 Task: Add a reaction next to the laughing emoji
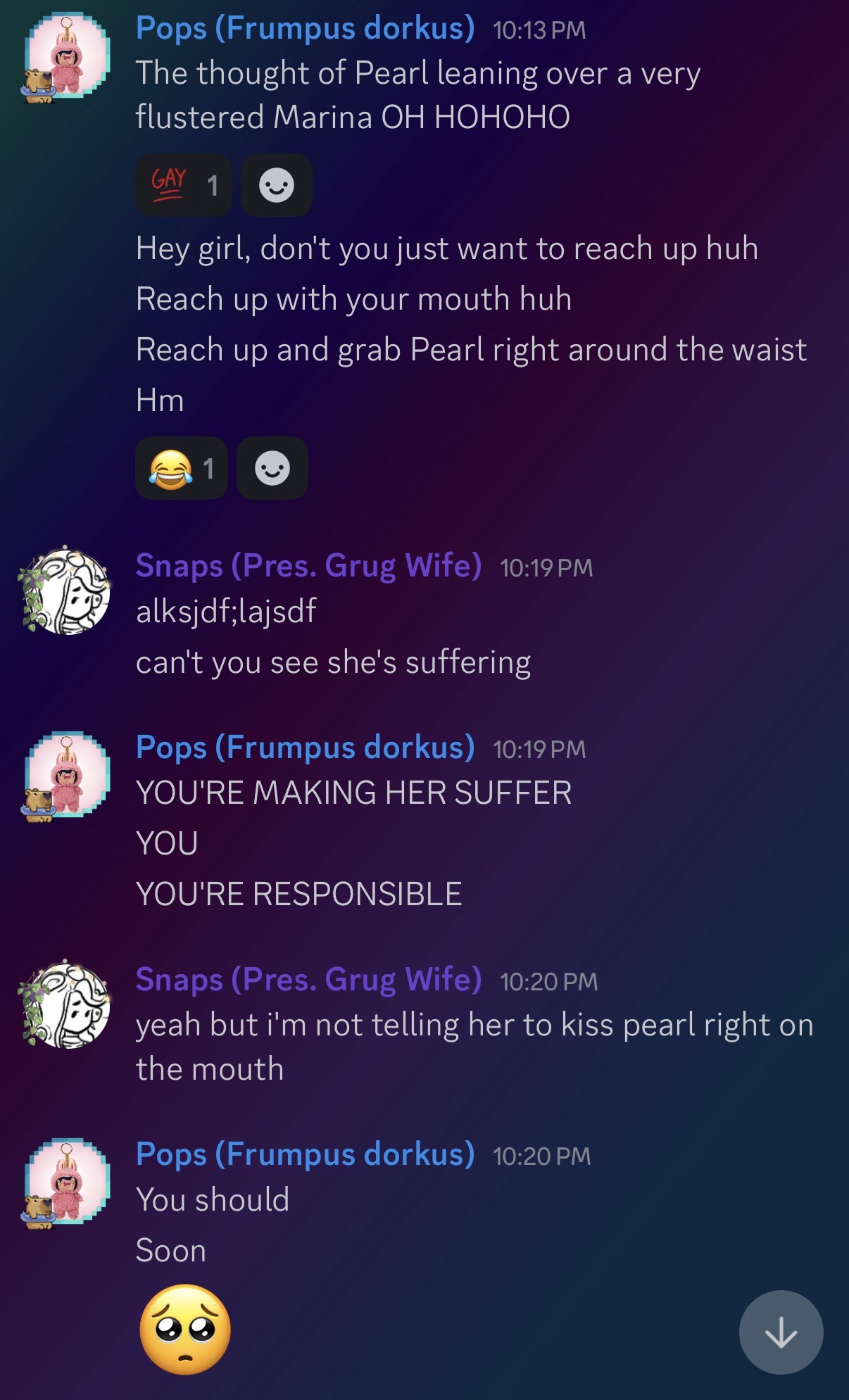tap(272, 468)
